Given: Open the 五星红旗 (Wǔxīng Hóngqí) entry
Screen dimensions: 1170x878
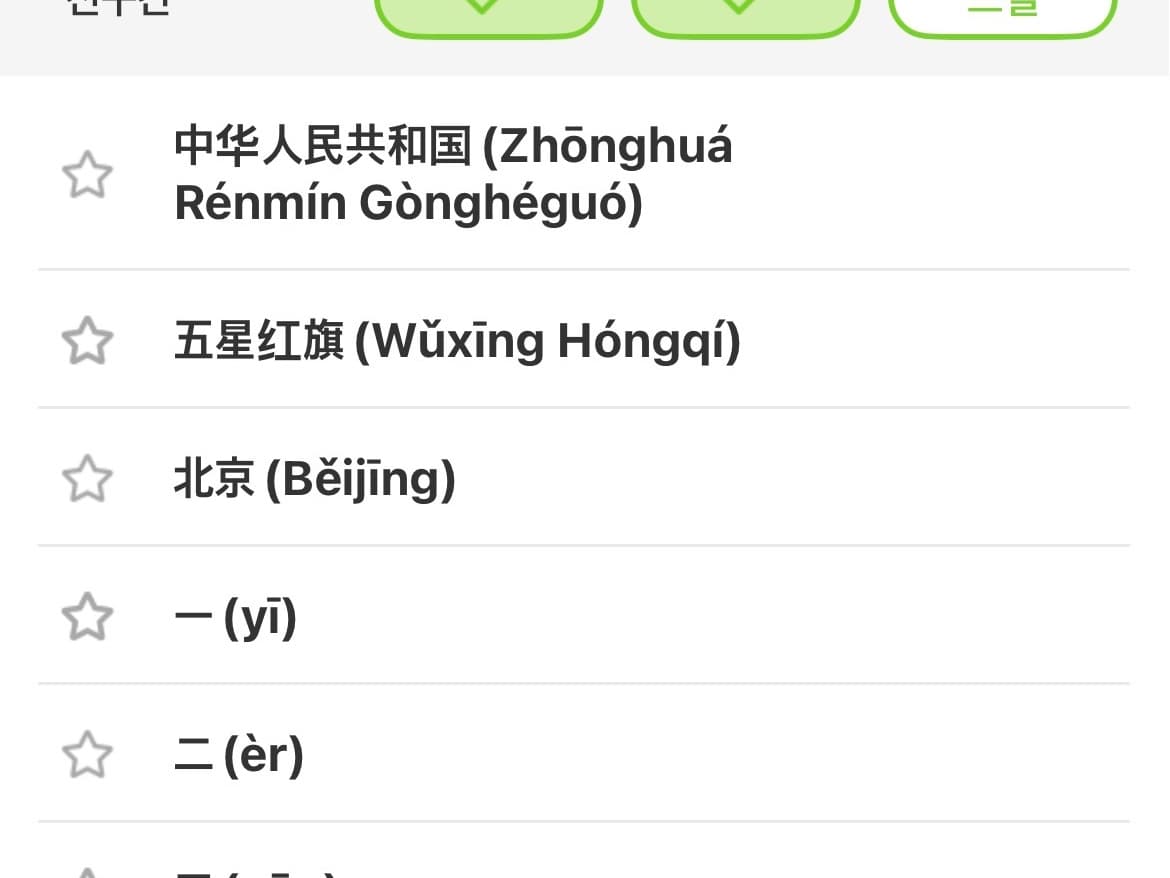Looking at the screenshot, I should point(457,341).
